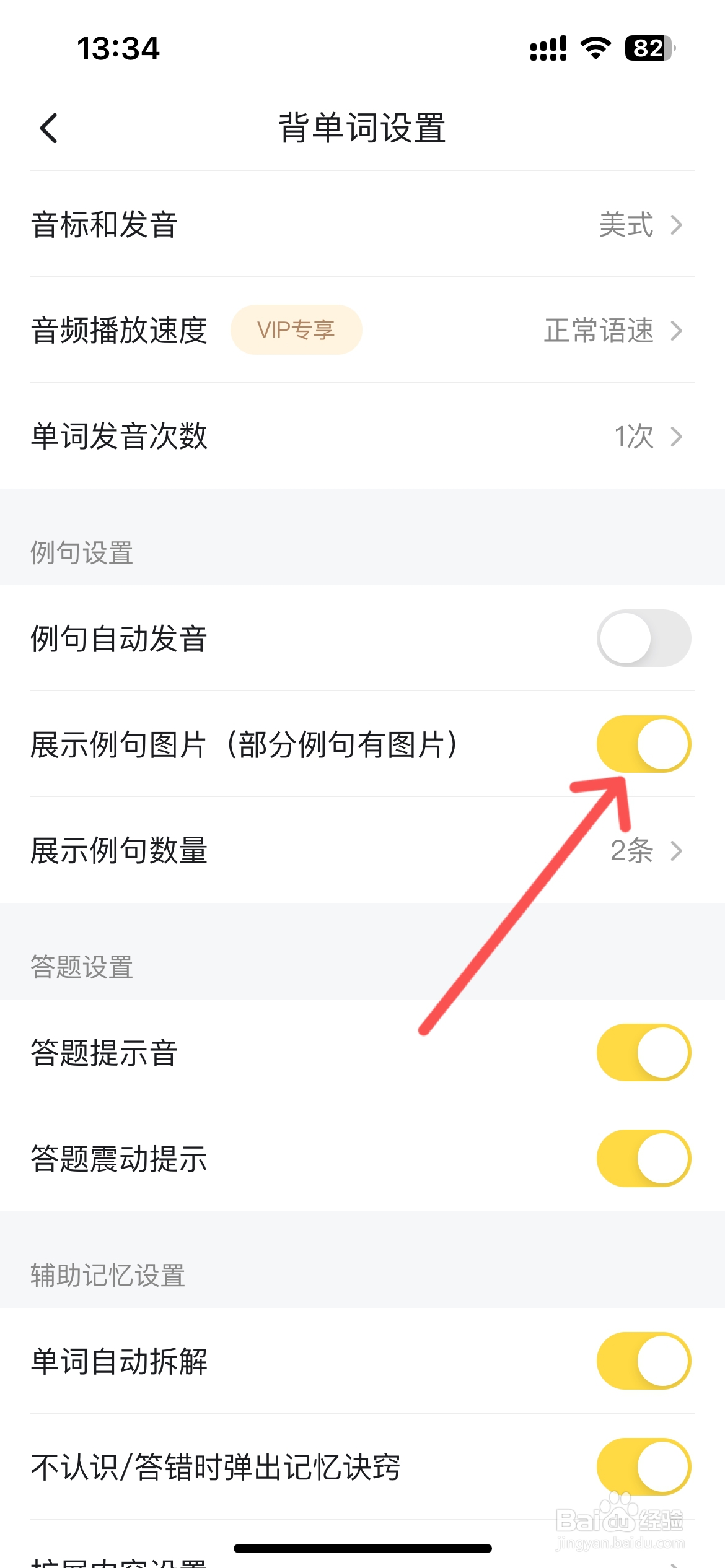
Task: Expand the 音频播放速度 option
Action: point(362,330)
